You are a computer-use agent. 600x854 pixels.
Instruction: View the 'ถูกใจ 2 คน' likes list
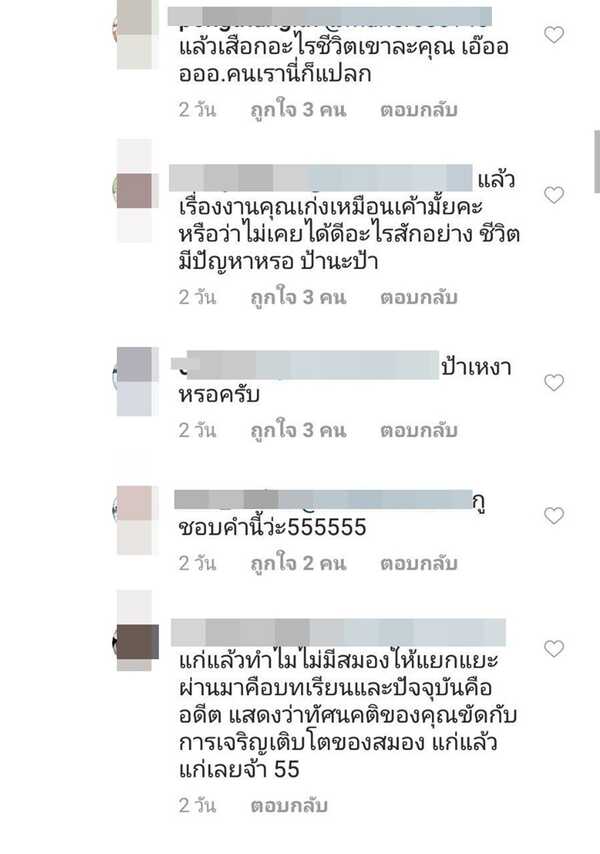pos(298,563)
